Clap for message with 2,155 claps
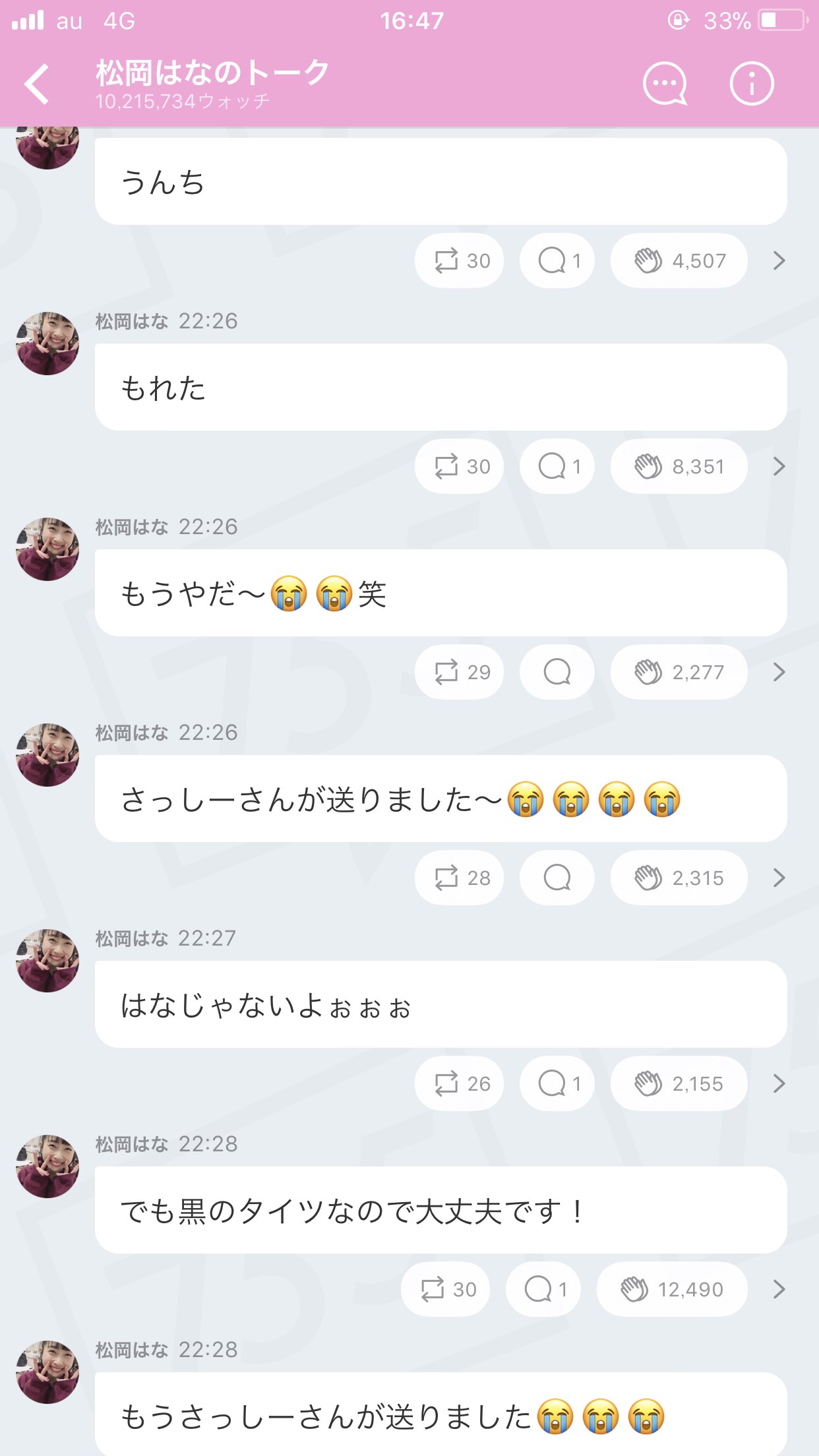Viewport: 819px width, 1456px height. [x=679, y=1083]
